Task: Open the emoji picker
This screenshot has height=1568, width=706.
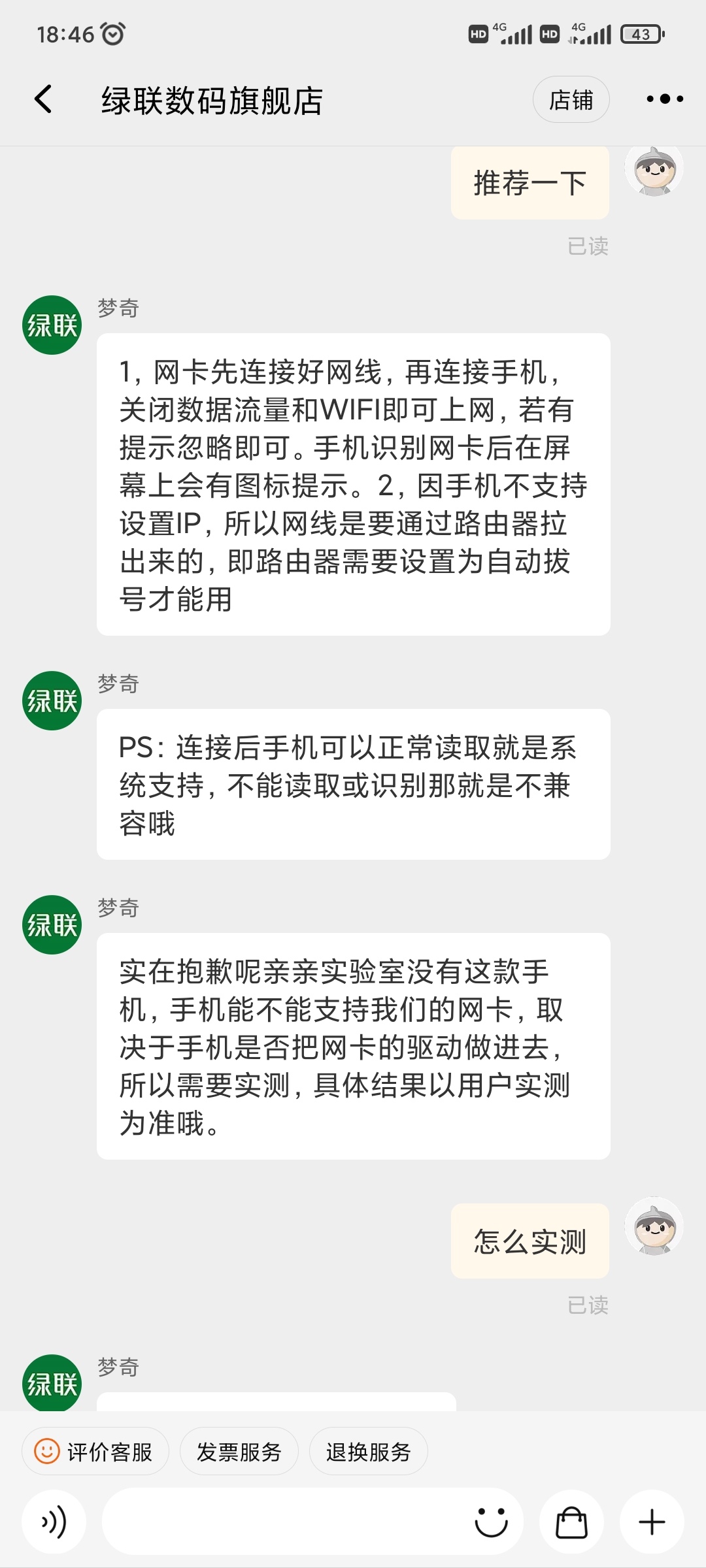Action: click(491, 1522)
